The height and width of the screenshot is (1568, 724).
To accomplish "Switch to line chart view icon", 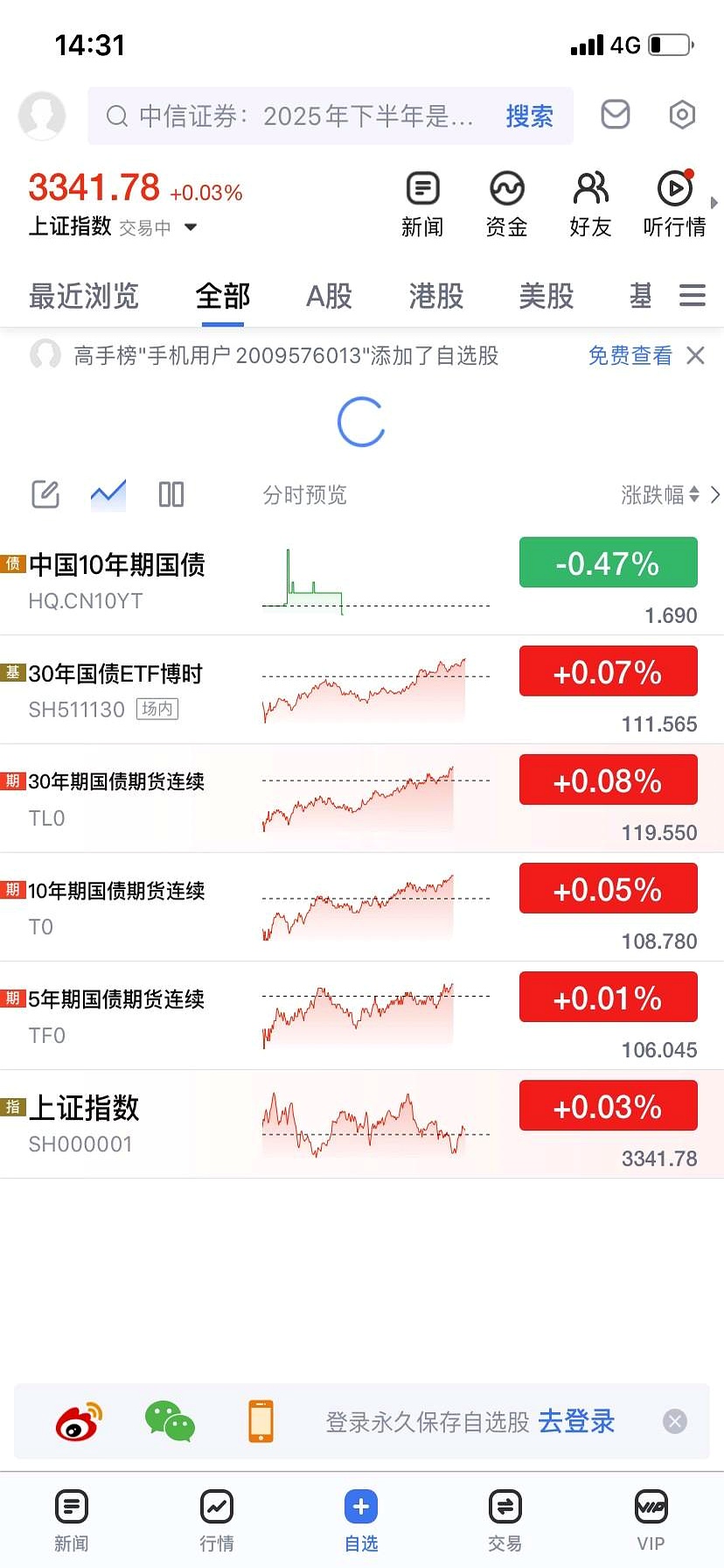I will click(108, 494).
